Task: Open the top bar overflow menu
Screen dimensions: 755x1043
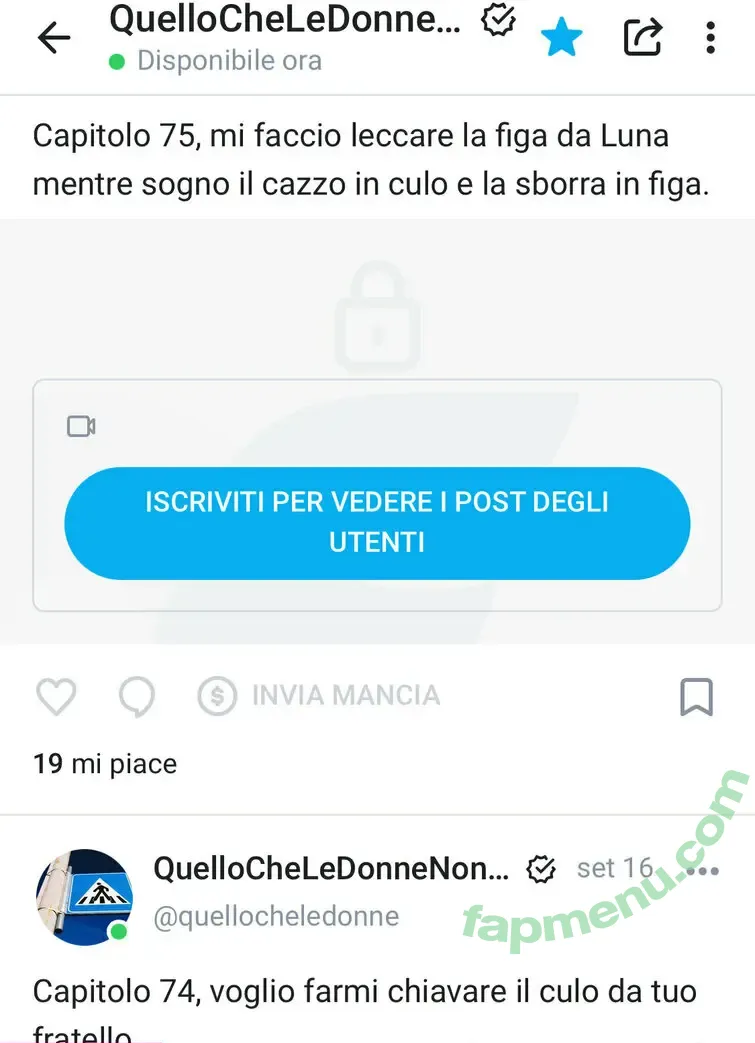Action: pyautogui.click(x=710, y=37)
